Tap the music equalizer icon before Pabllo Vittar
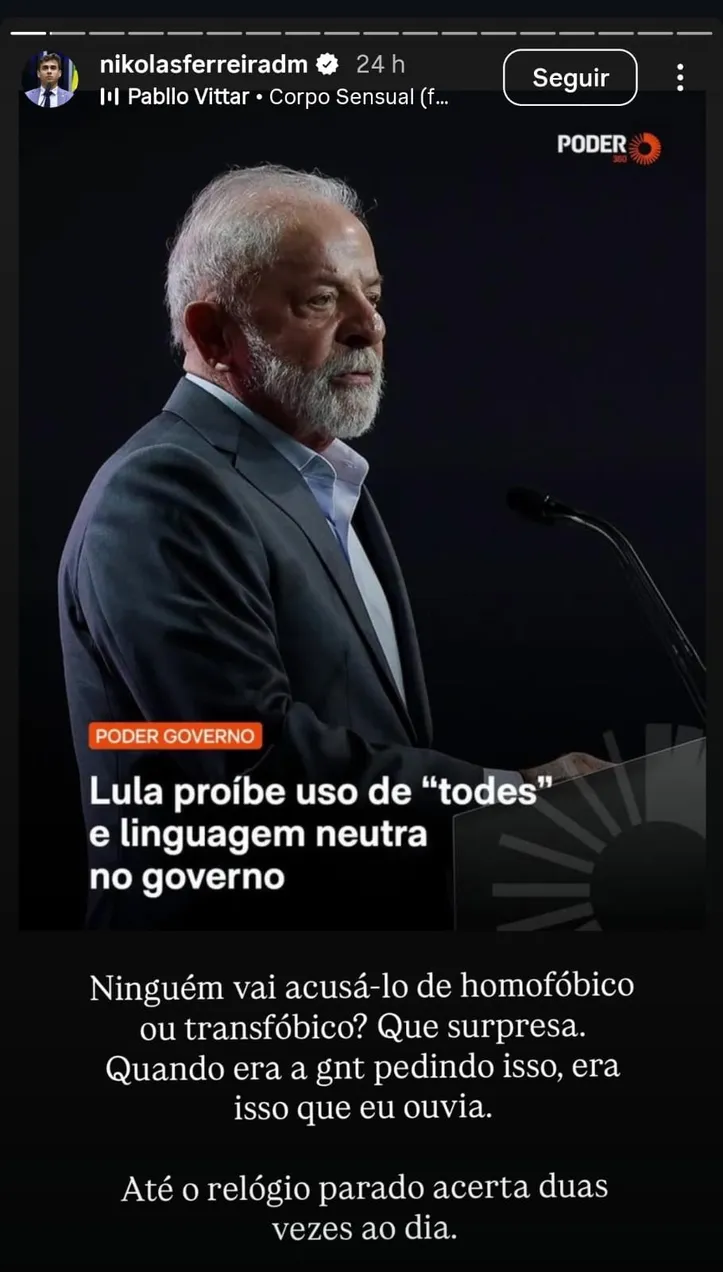This screenshot has height=1272, width=723. [x=110, y=96]
